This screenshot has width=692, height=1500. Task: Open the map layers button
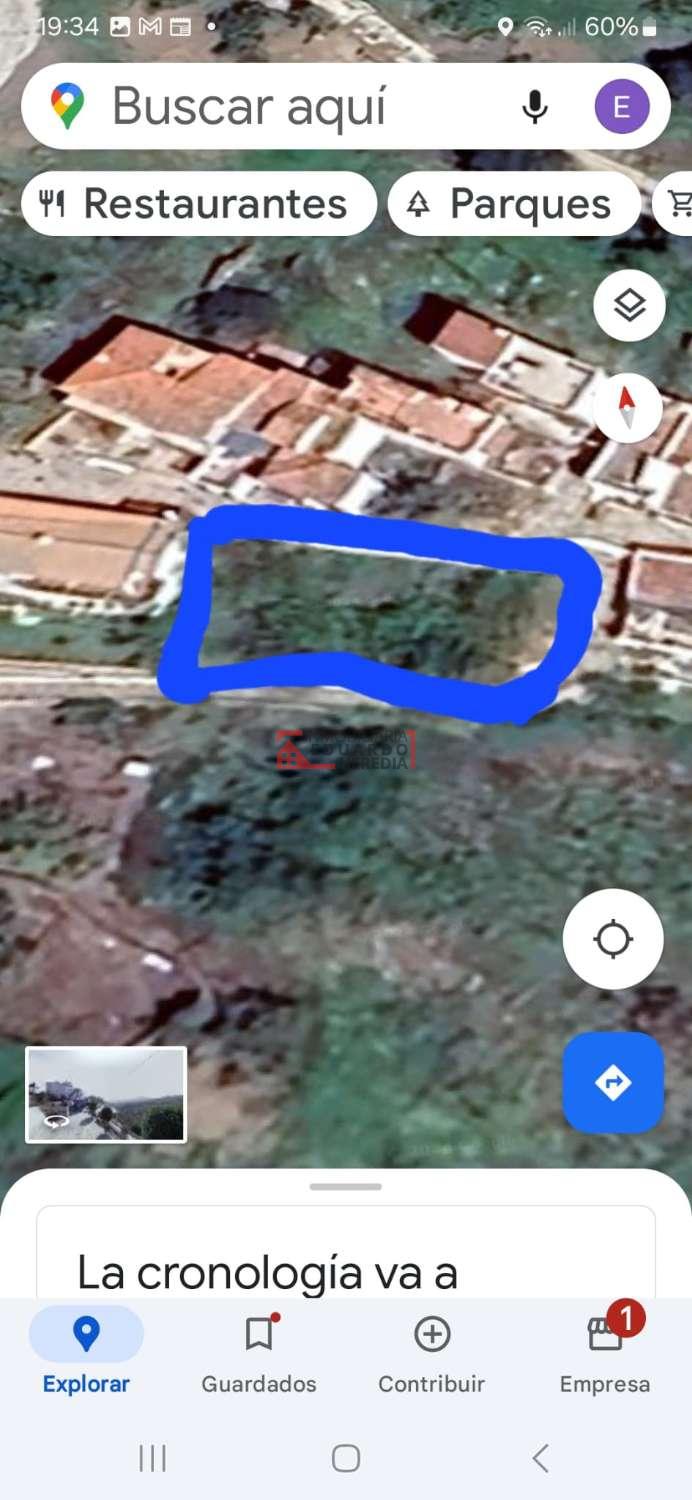click(x=629, y=306)
